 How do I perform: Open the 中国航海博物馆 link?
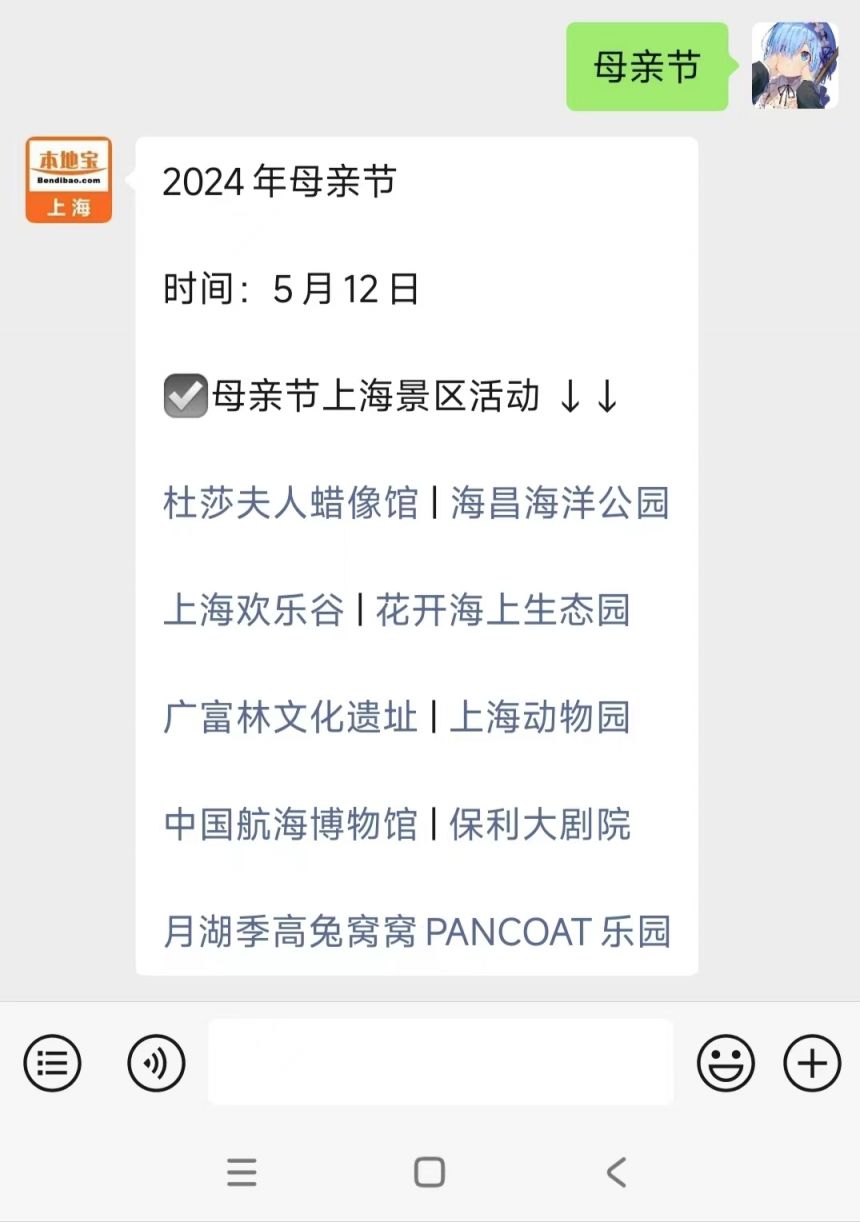coord(290,825)
